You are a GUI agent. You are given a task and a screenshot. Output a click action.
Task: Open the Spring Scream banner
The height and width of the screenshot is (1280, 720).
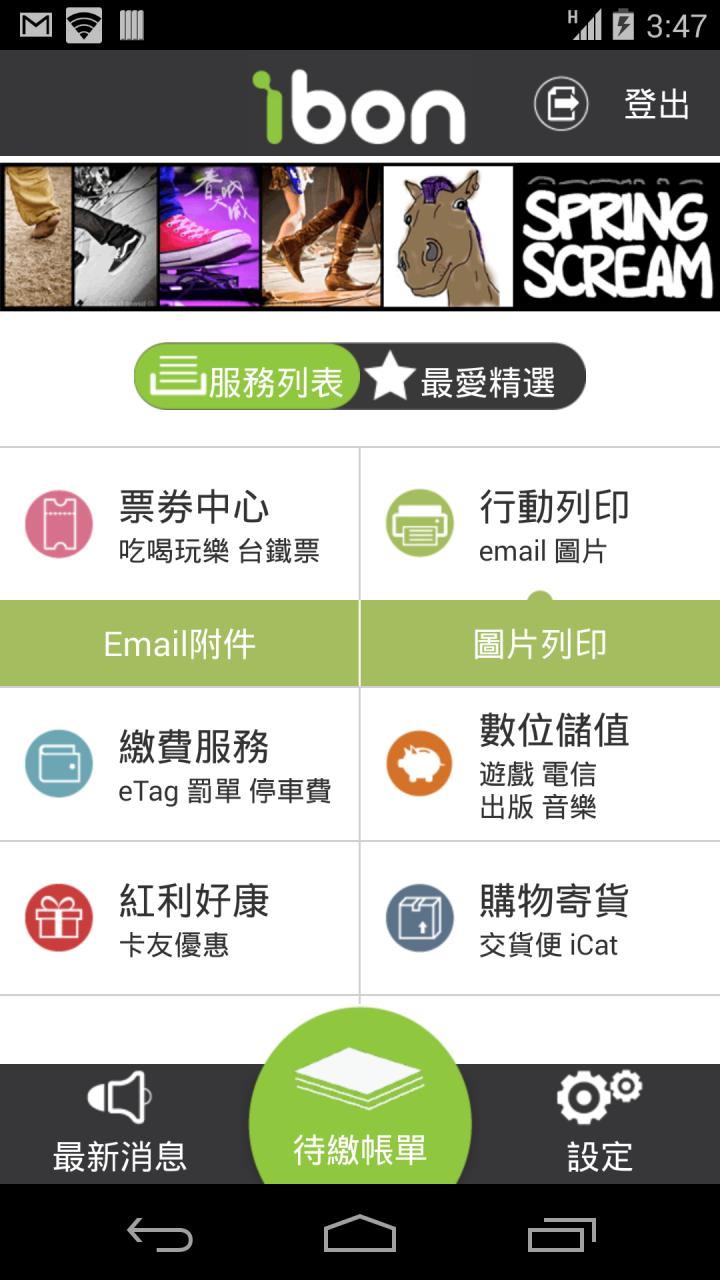coord(360,236)
